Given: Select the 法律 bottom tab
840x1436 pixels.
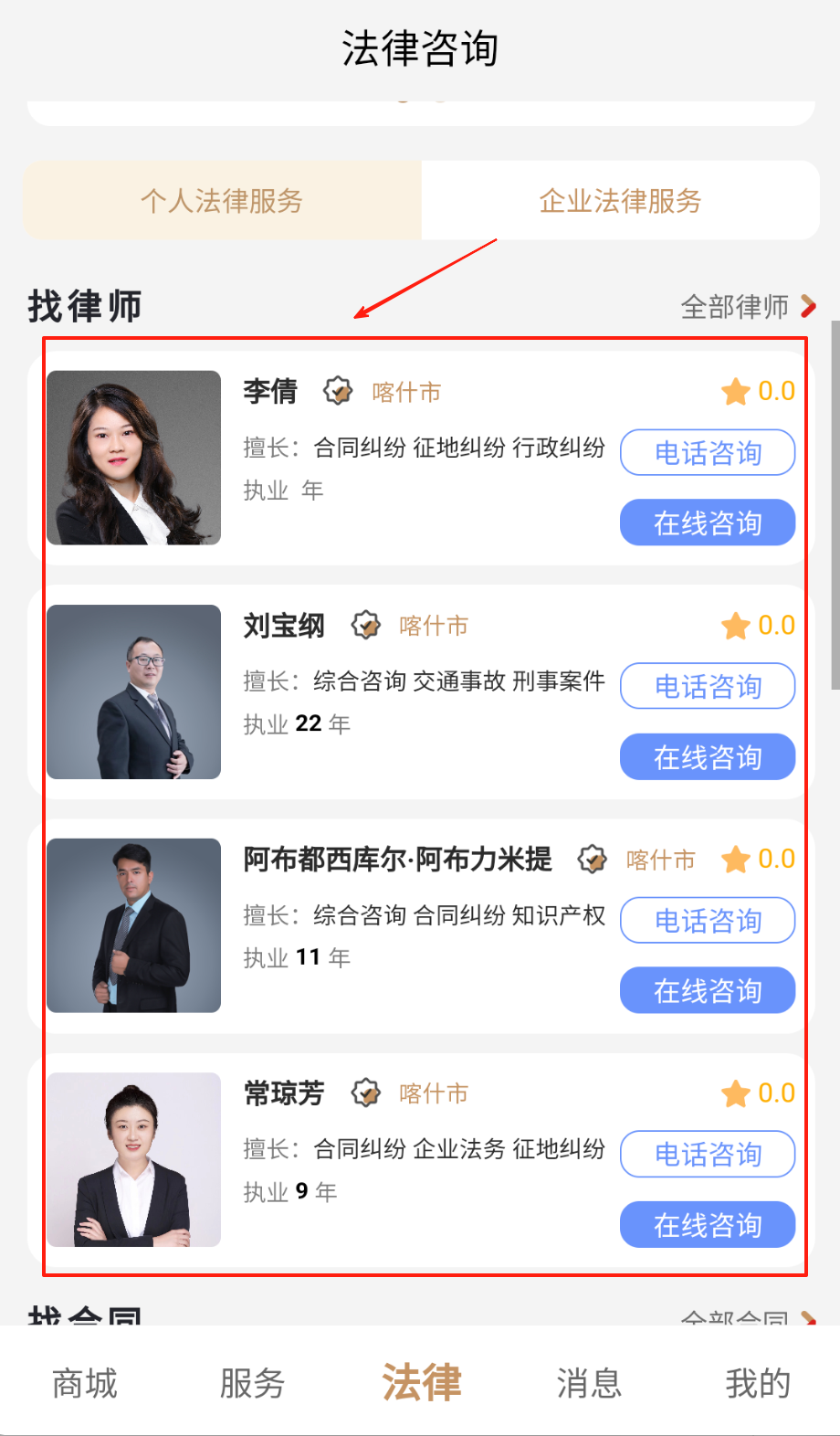Looking at the screenshot, I should coord(421,1383).
